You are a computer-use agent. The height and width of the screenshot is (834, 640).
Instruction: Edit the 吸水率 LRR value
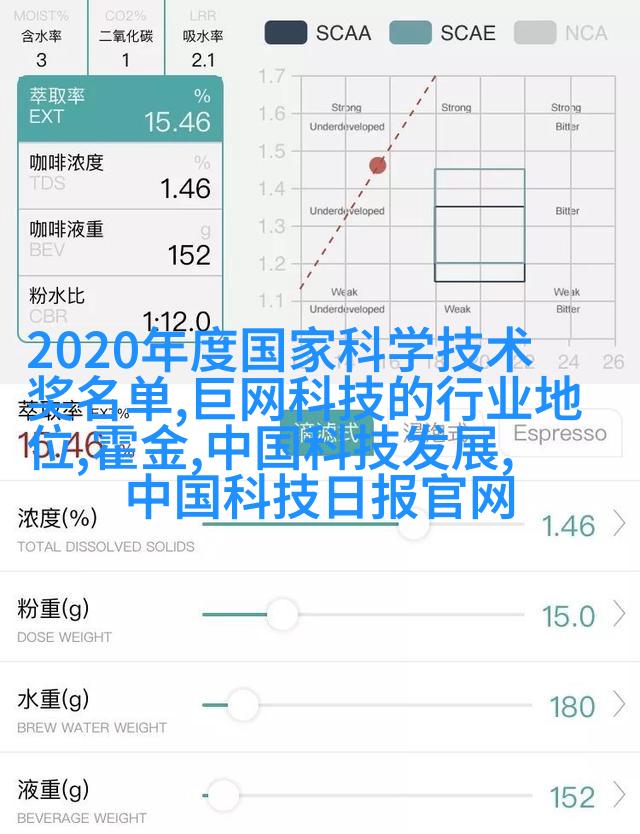(202, 59)
